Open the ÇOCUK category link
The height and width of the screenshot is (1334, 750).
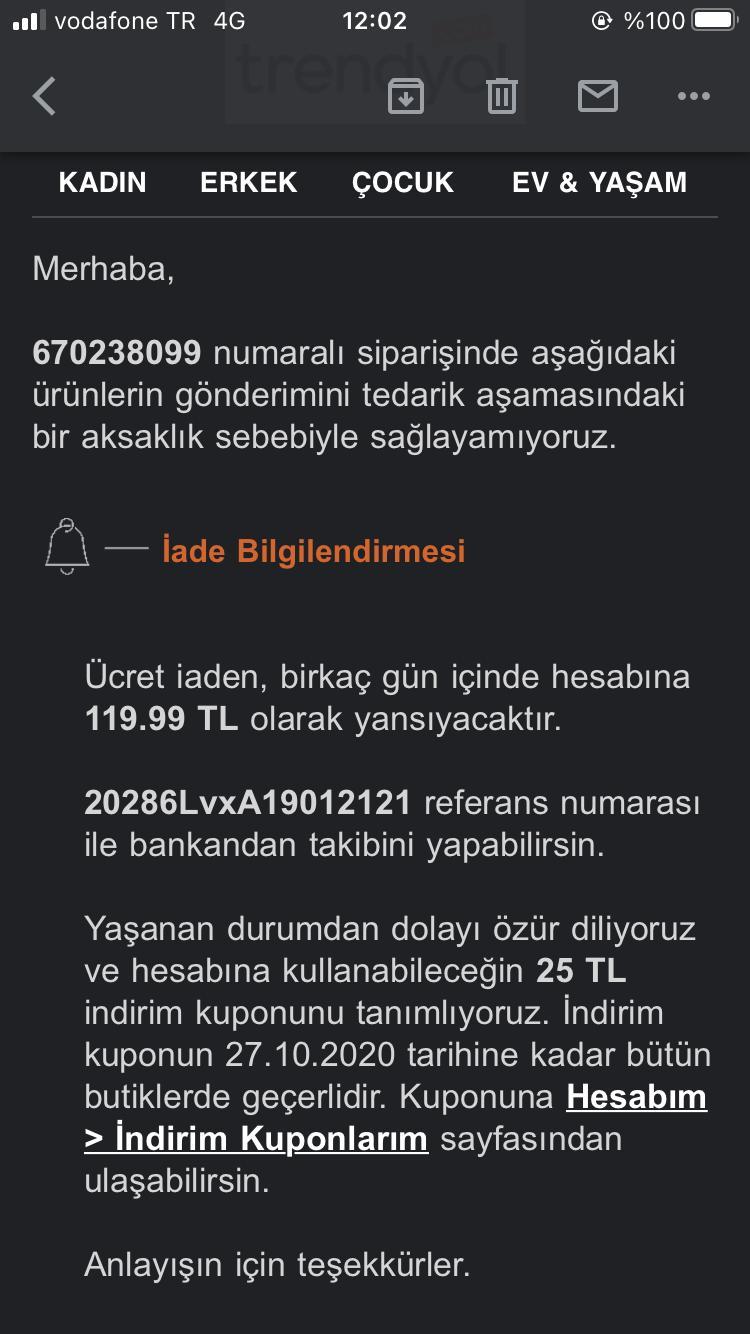[403, 183]
